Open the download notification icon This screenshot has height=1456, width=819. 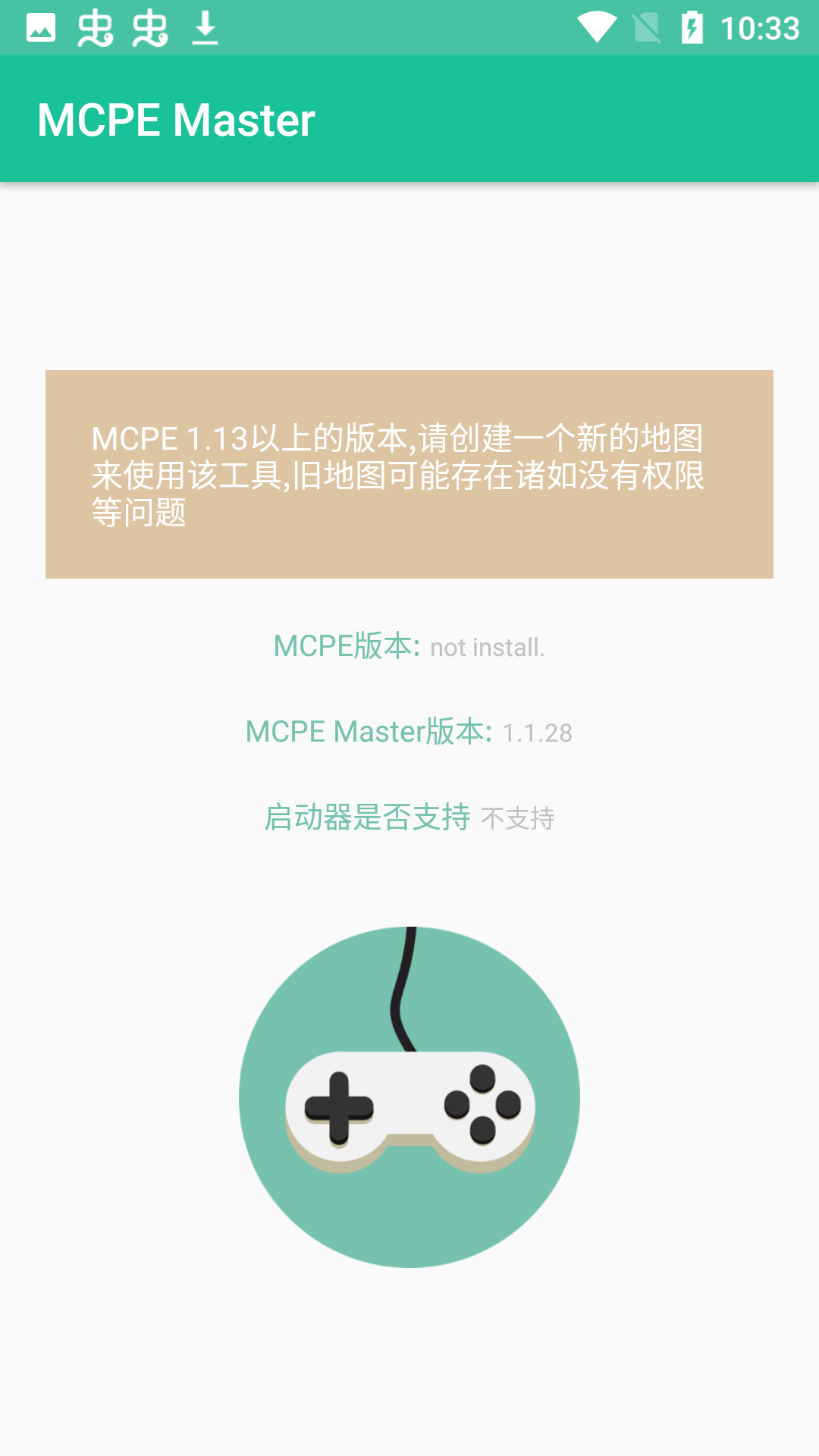pos(203,27)
